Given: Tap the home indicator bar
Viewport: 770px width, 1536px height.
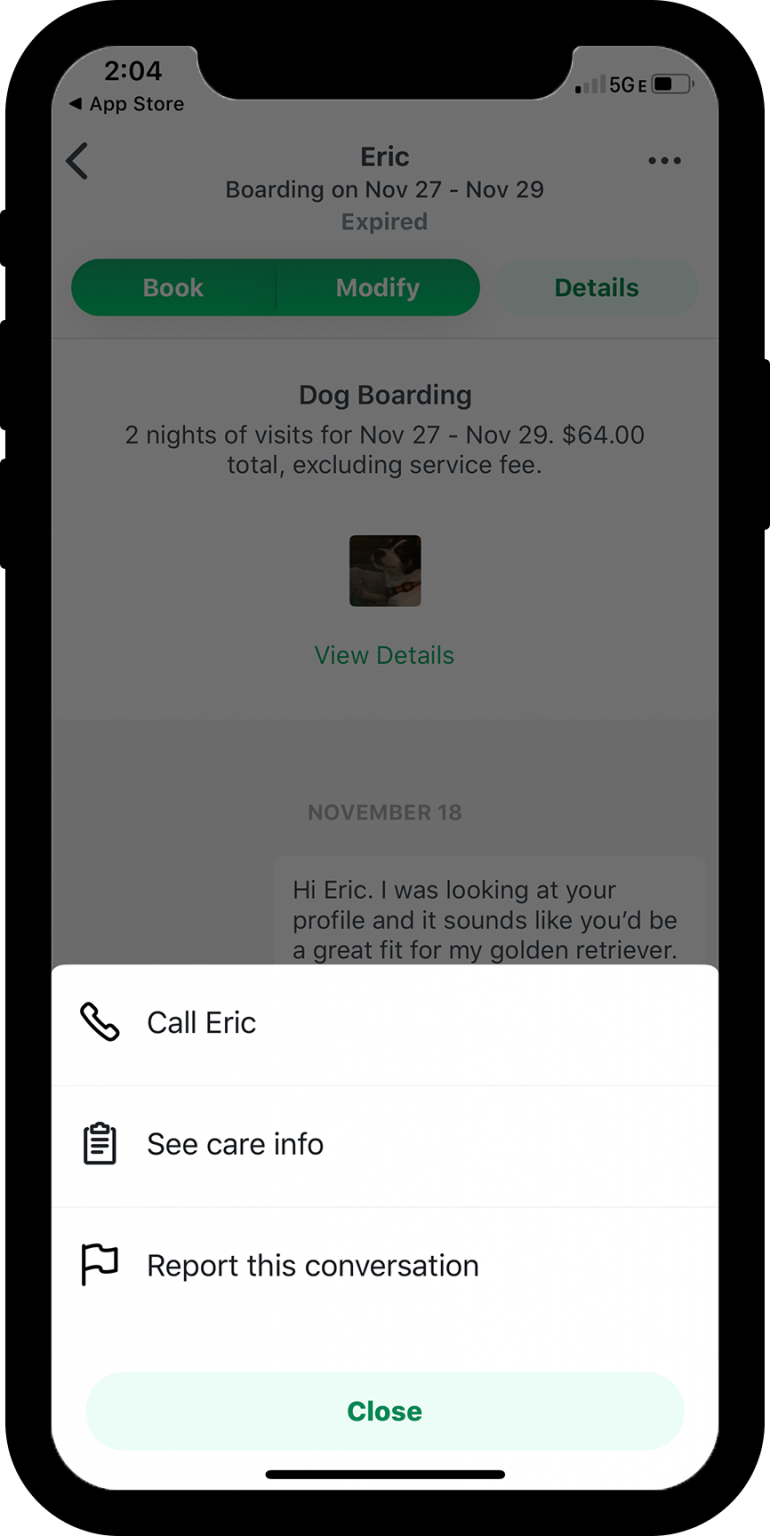Looking at the screenshot, I should (x=384, y=1473).
